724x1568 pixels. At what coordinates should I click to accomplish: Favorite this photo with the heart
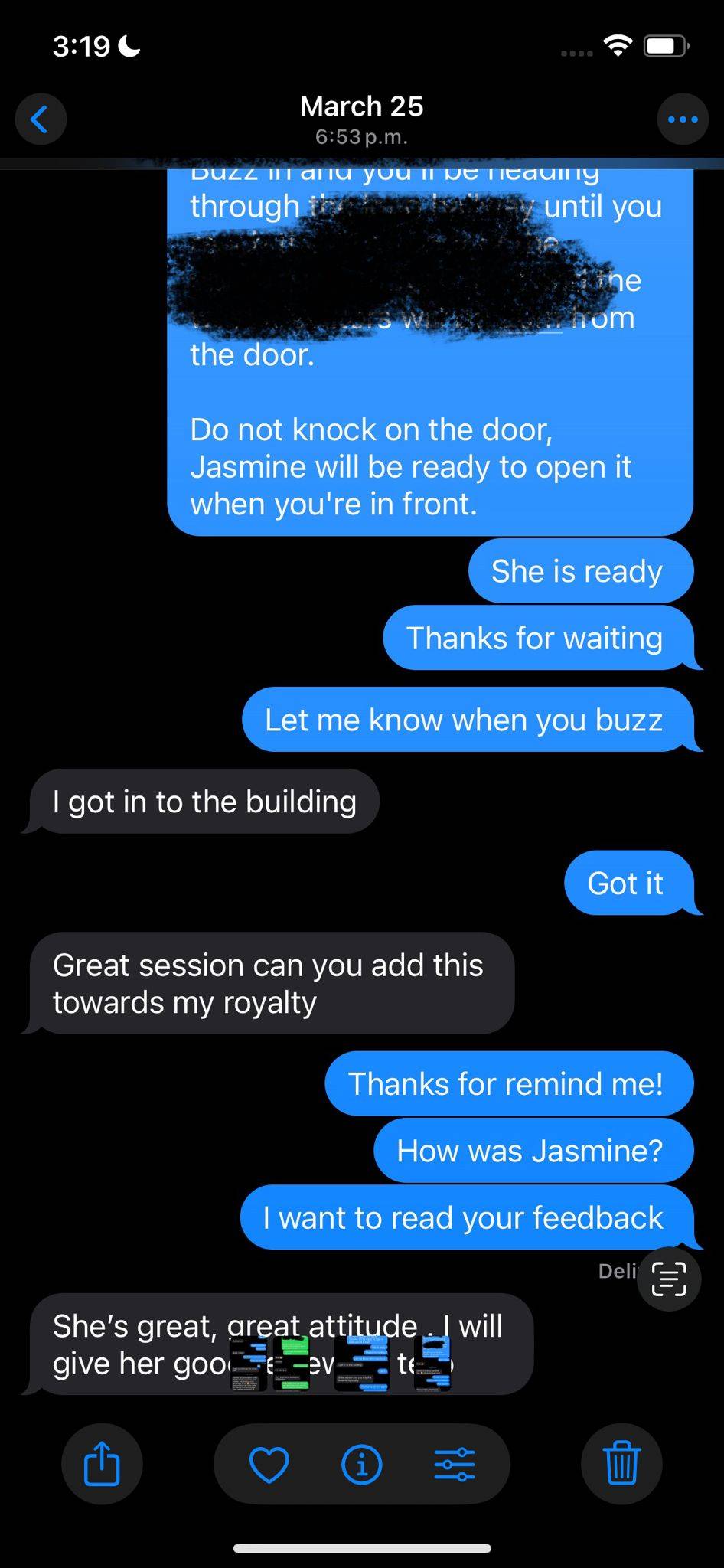coord(269,1464)
